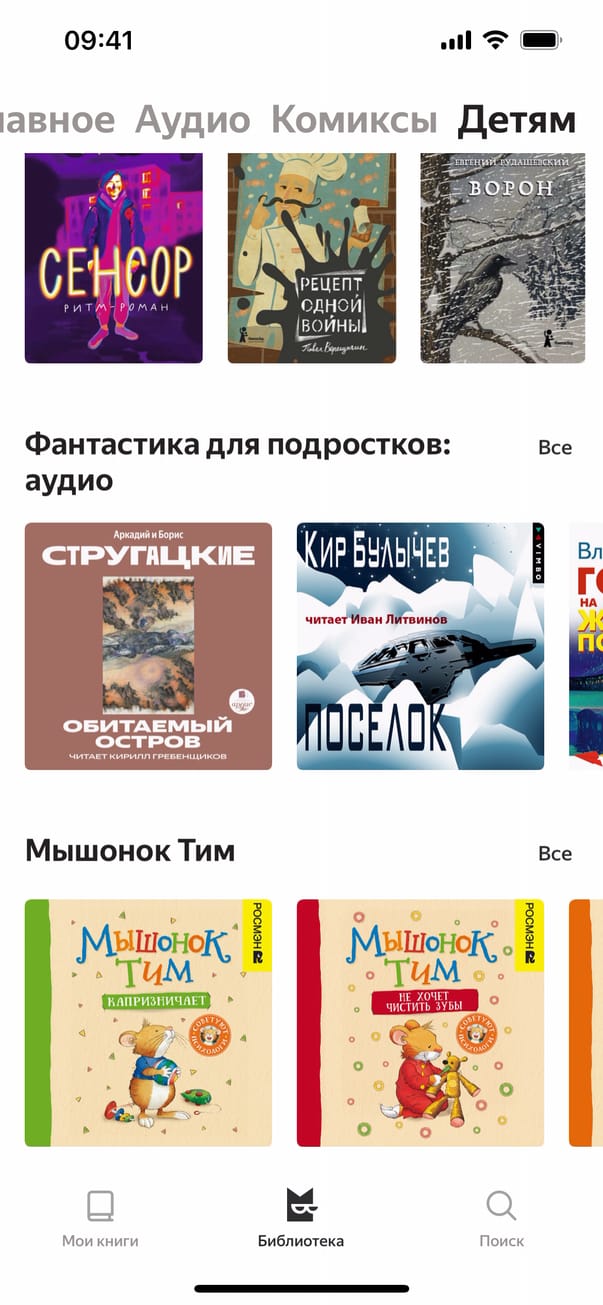Image resolution: width=603 pixels, height=1305 pixels.
Task: Switch to the Аудио top tab
Action: point(192,120)
